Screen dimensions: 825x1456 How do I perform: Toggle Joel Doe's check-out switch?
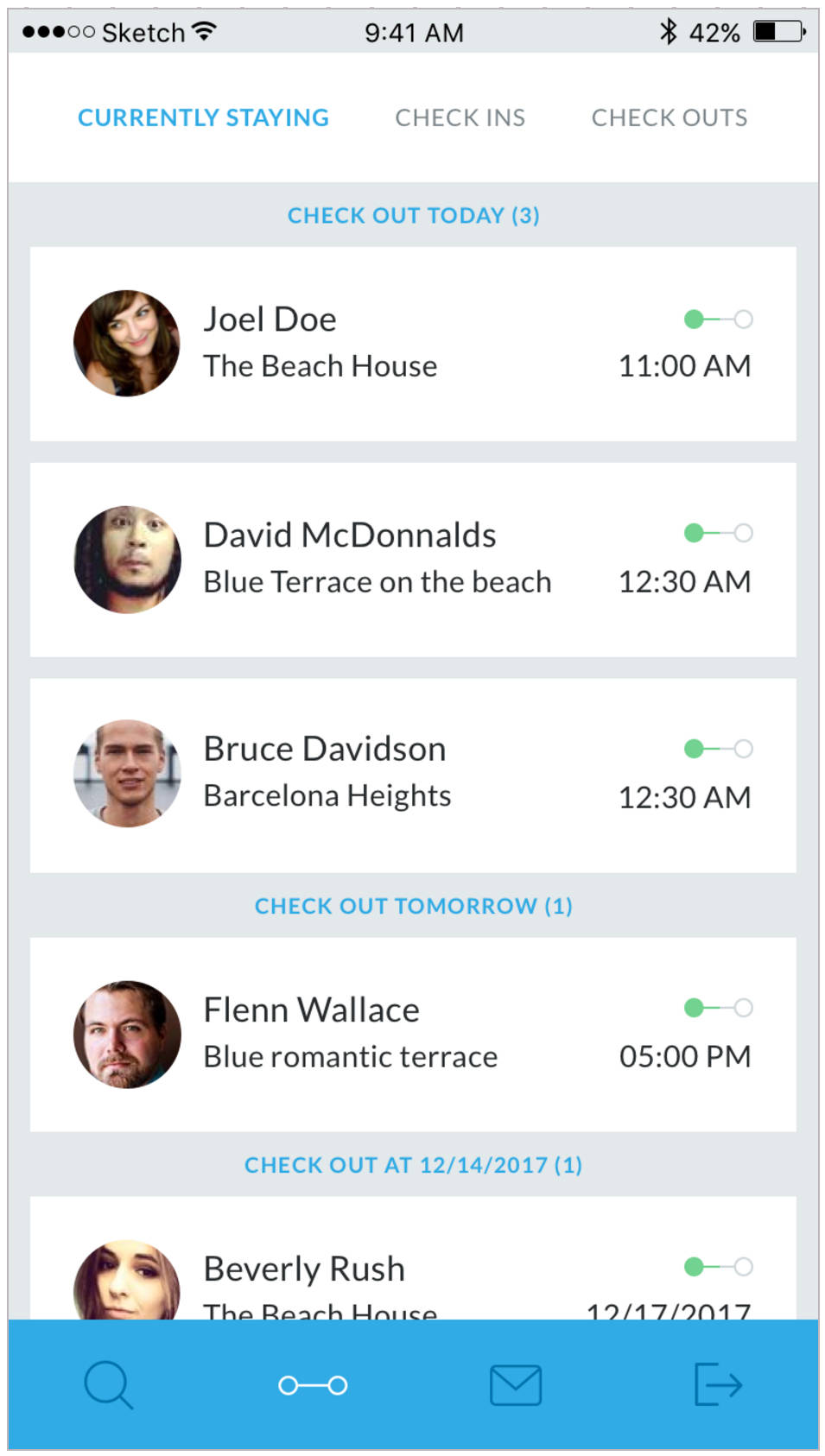[x=718, y=319]
